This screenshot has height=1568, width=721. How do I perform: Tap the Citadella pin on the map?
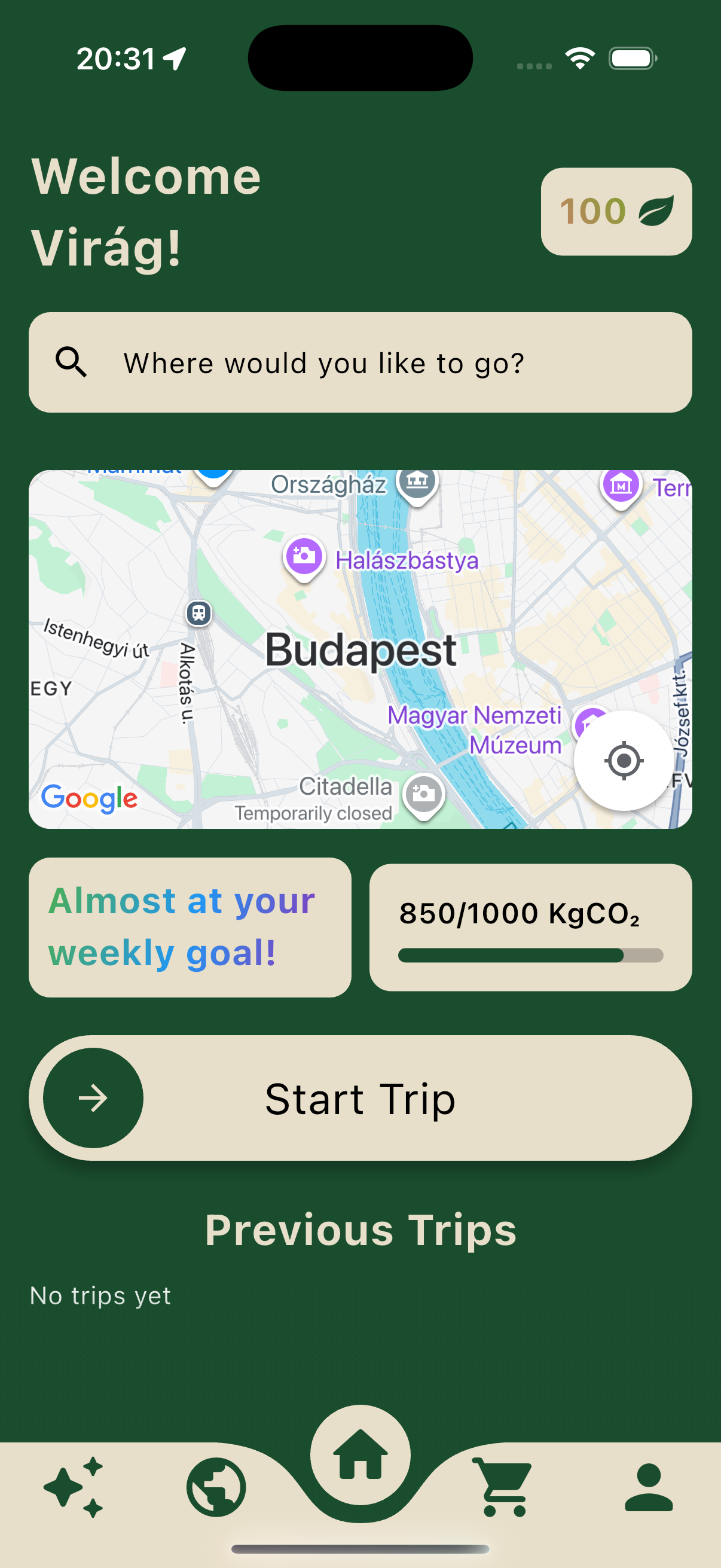423,793
